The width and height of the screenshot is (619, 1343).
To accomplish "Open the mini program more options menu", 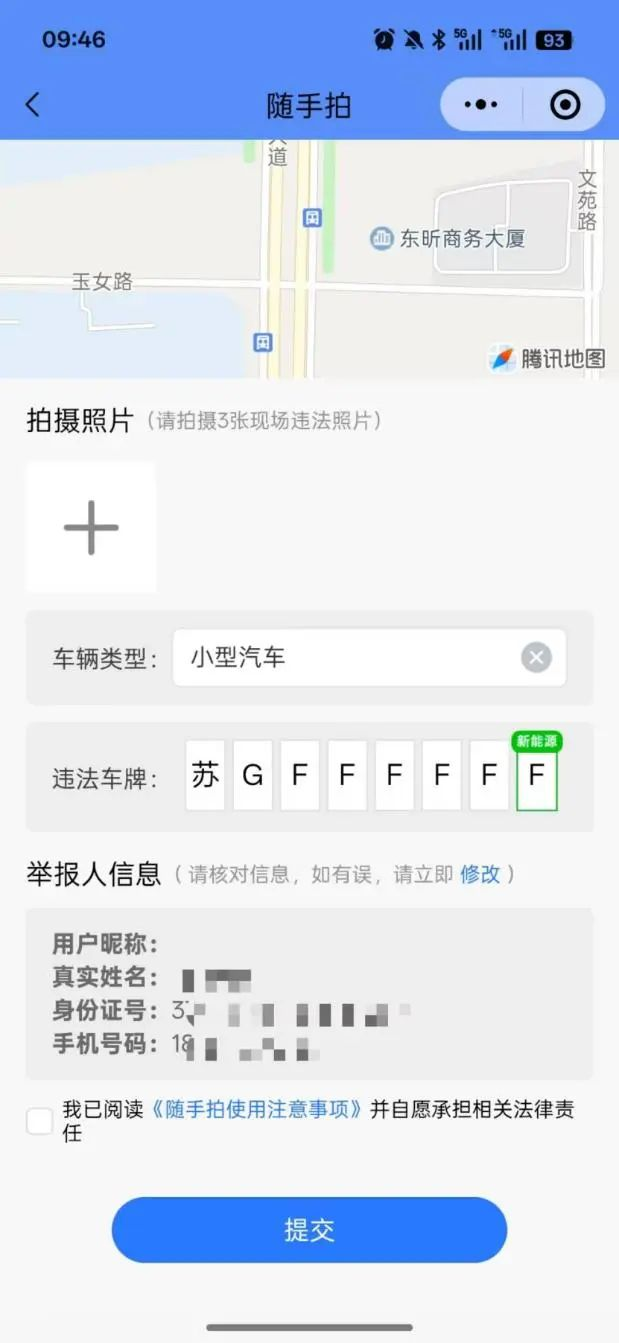I will [x=481, y=105].
